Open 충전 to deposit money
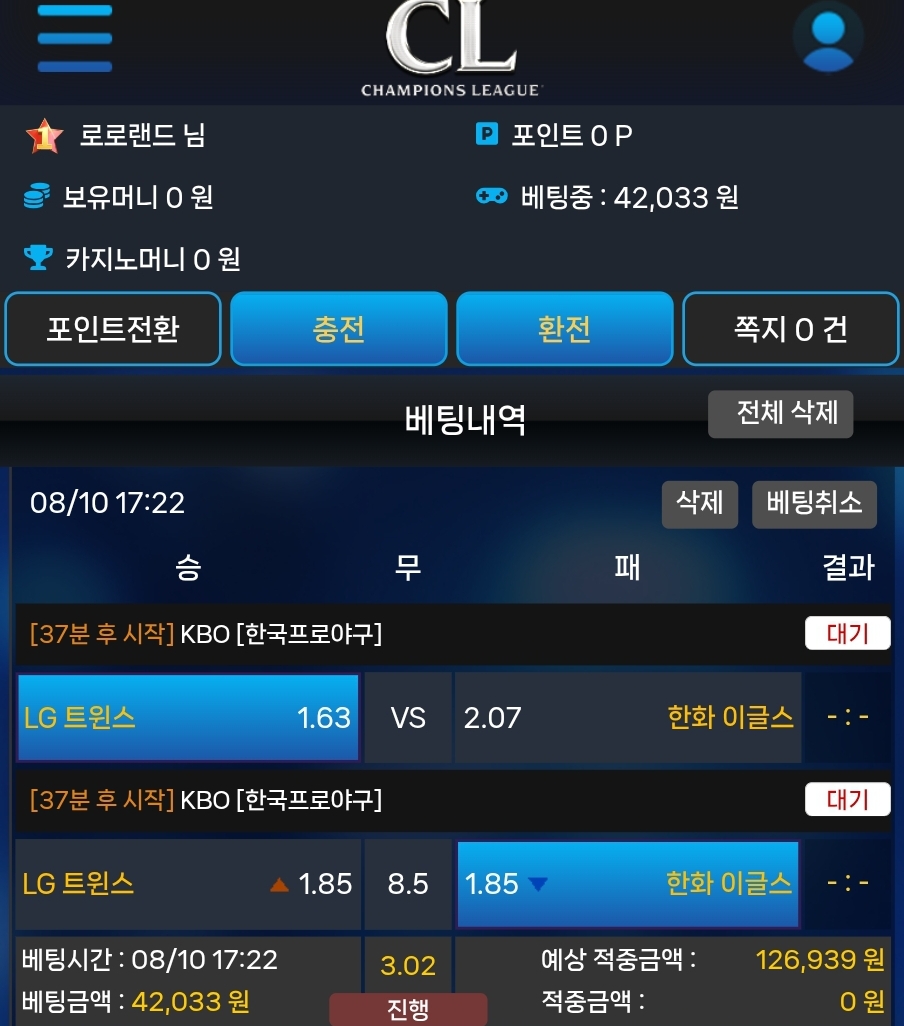This screenshot has height=1026, width=904. click(x=339, y=329)
